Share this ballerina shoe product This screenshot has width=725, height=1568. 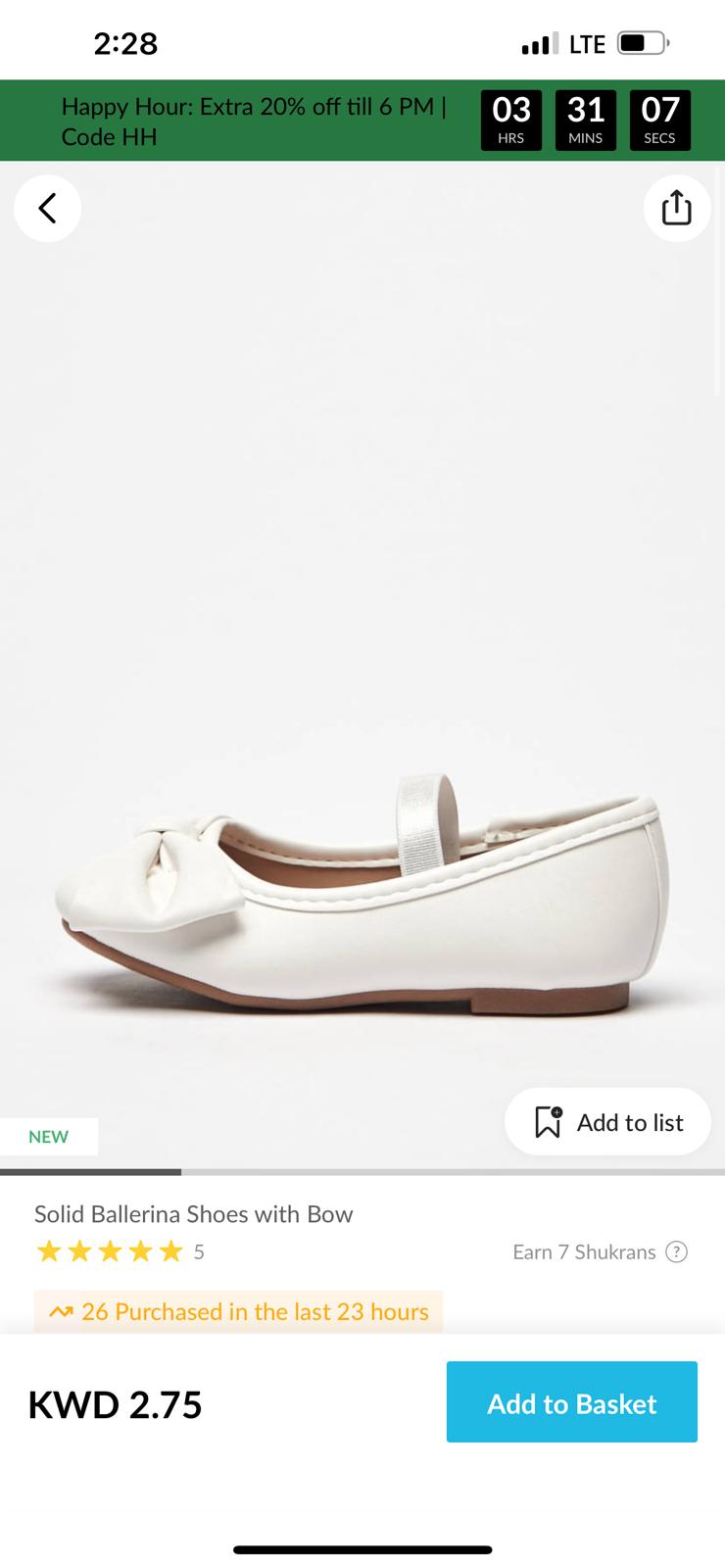click(x=676, y=208)
